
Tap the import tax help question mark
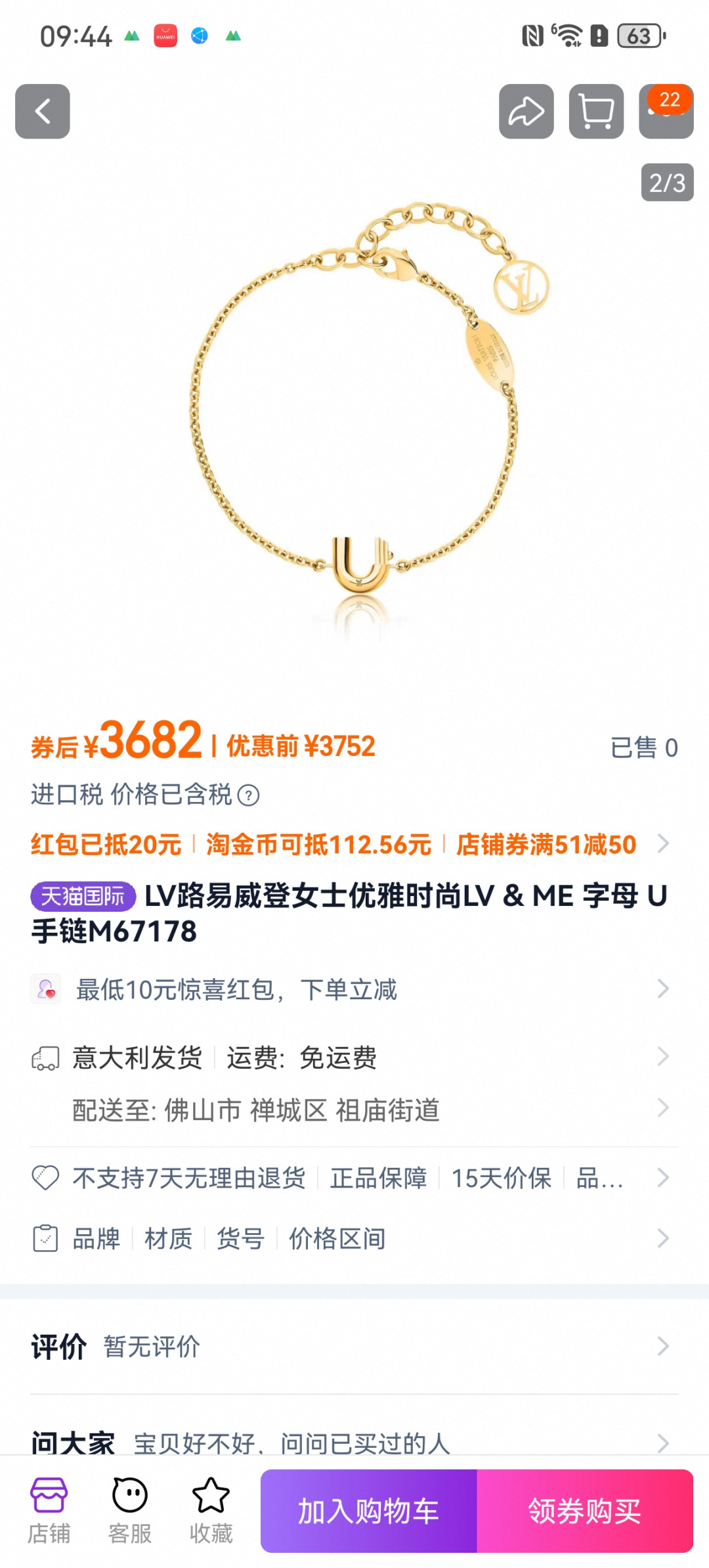[248, 795]
